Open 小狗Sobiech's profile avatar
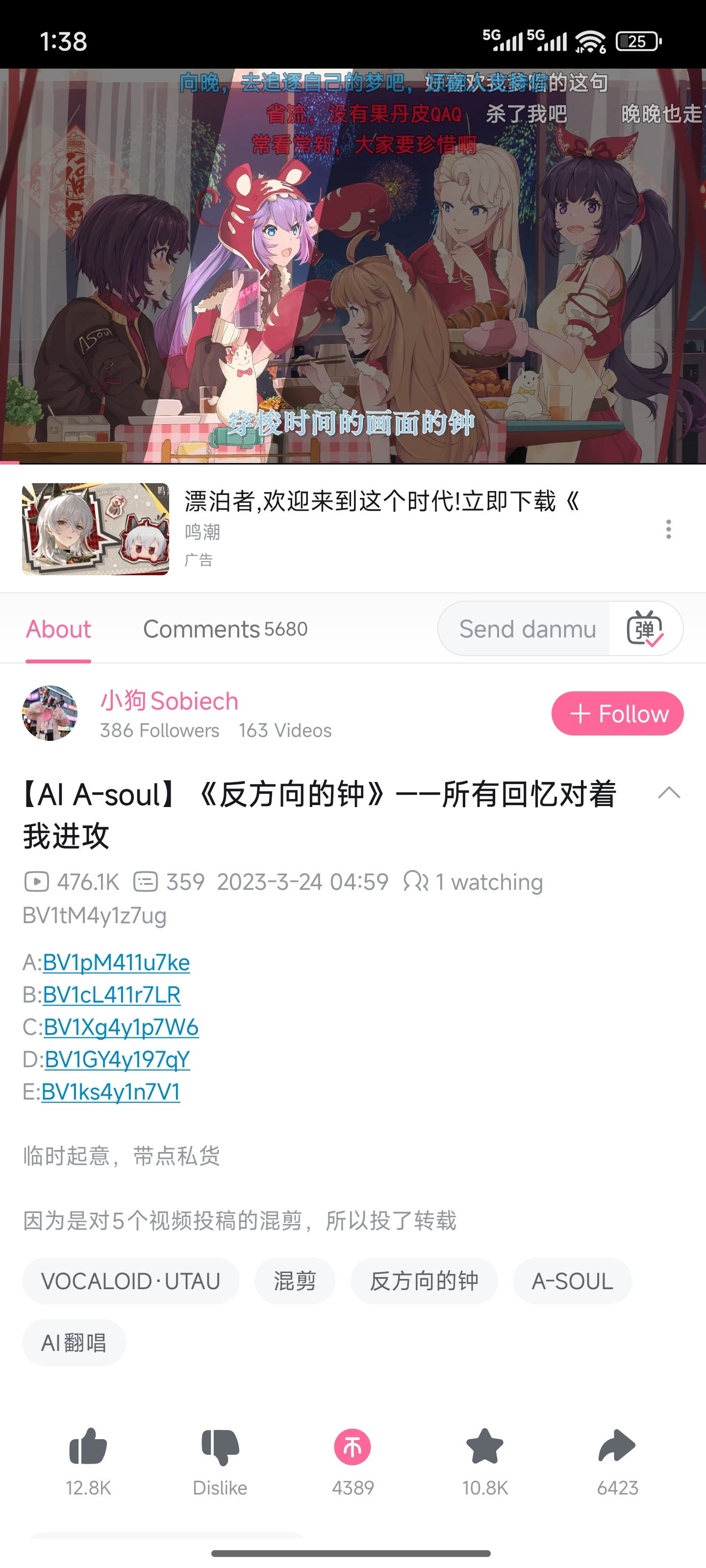This screenshot has height=1568, width=706. pyautogui.click(x=50, y=713)
